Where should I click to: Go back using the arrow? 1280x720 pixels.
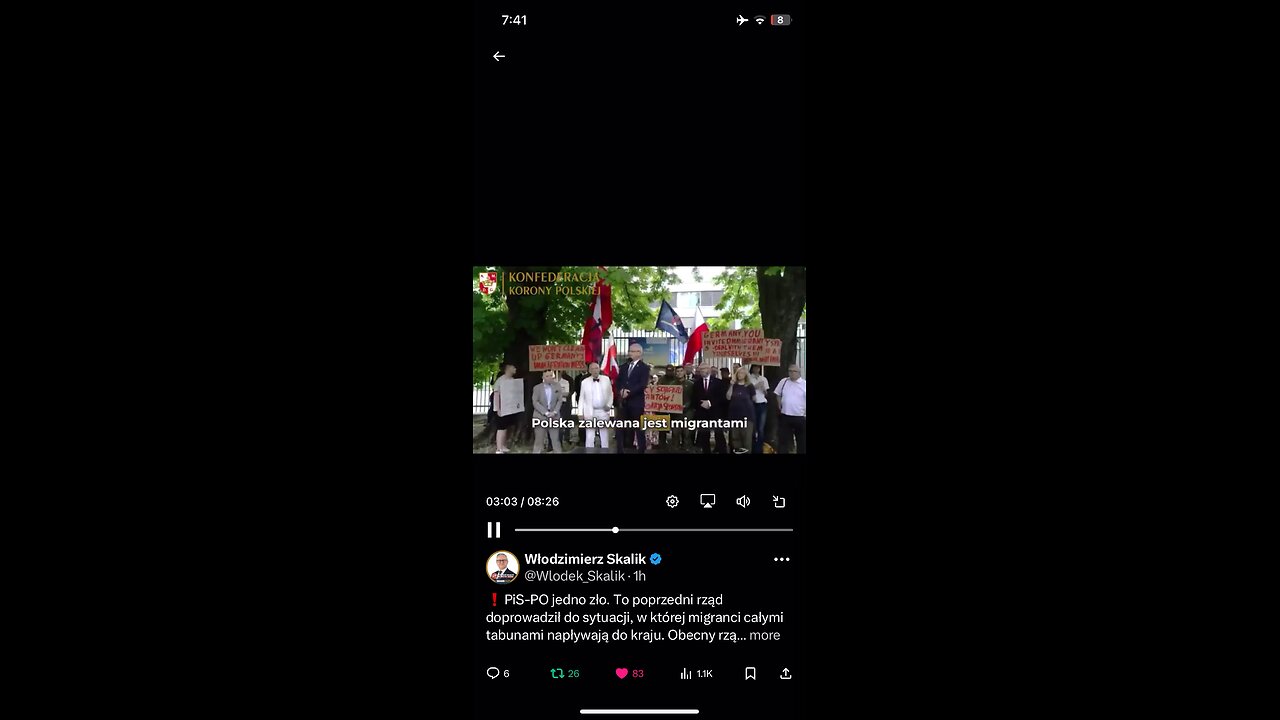pos(499,57)
